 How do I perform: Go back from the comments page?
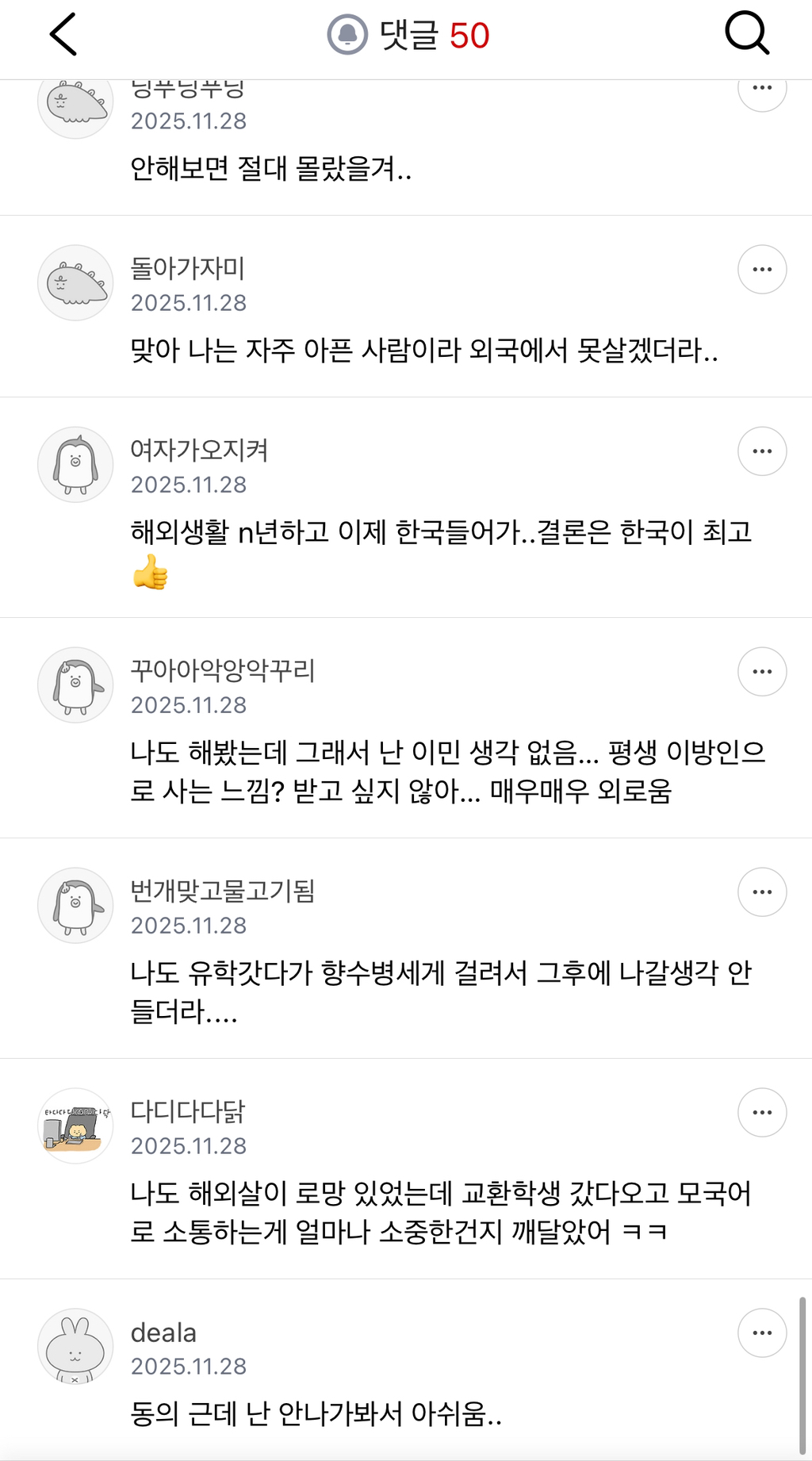pos(63,35)
